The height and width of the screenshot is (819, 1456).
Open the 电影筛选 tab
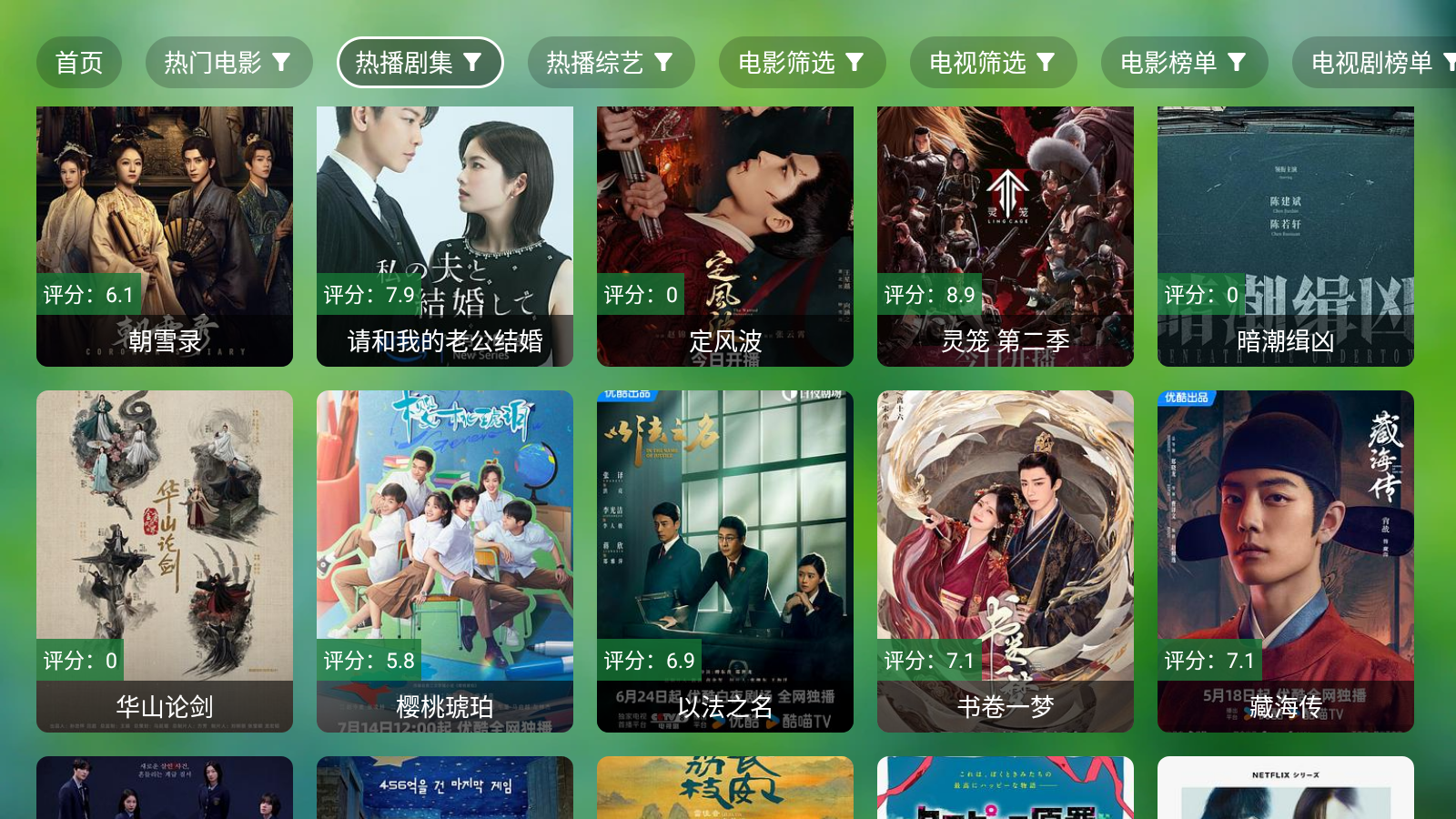point(802,63)
